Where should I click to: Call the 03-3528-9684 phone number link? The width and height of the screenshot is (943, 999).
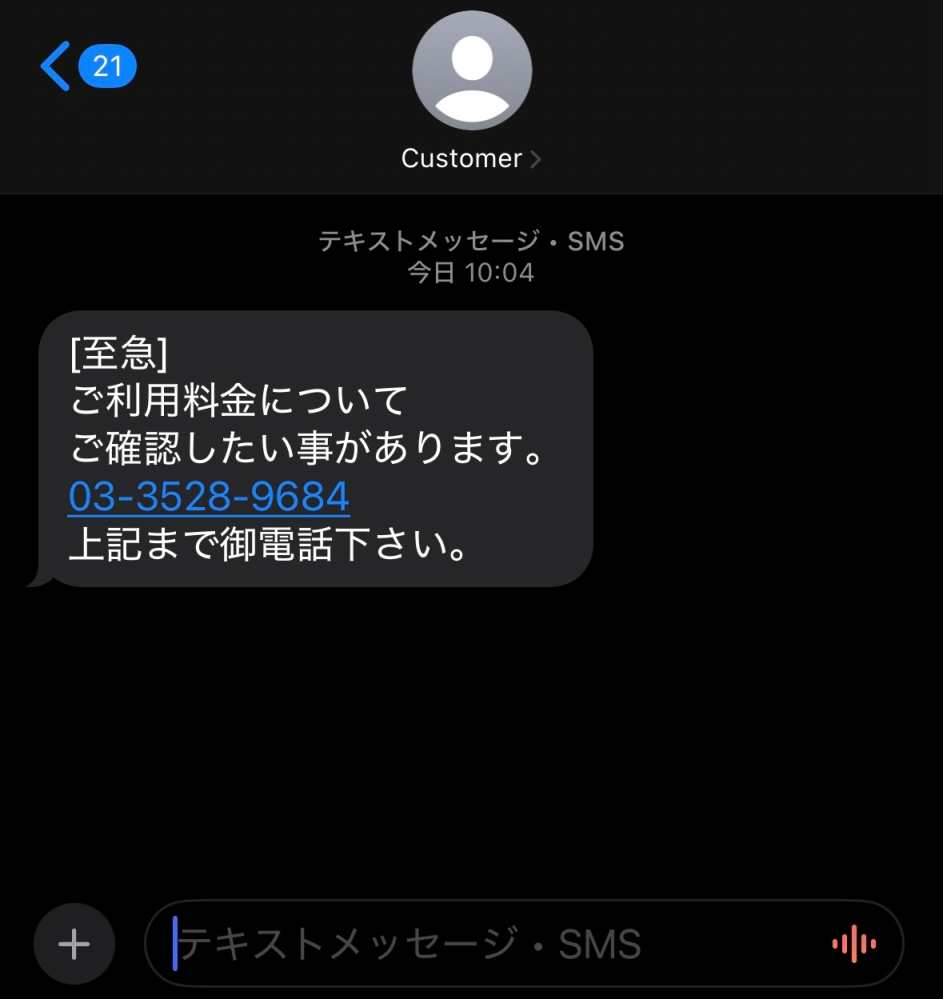click(x=209, y=496)
